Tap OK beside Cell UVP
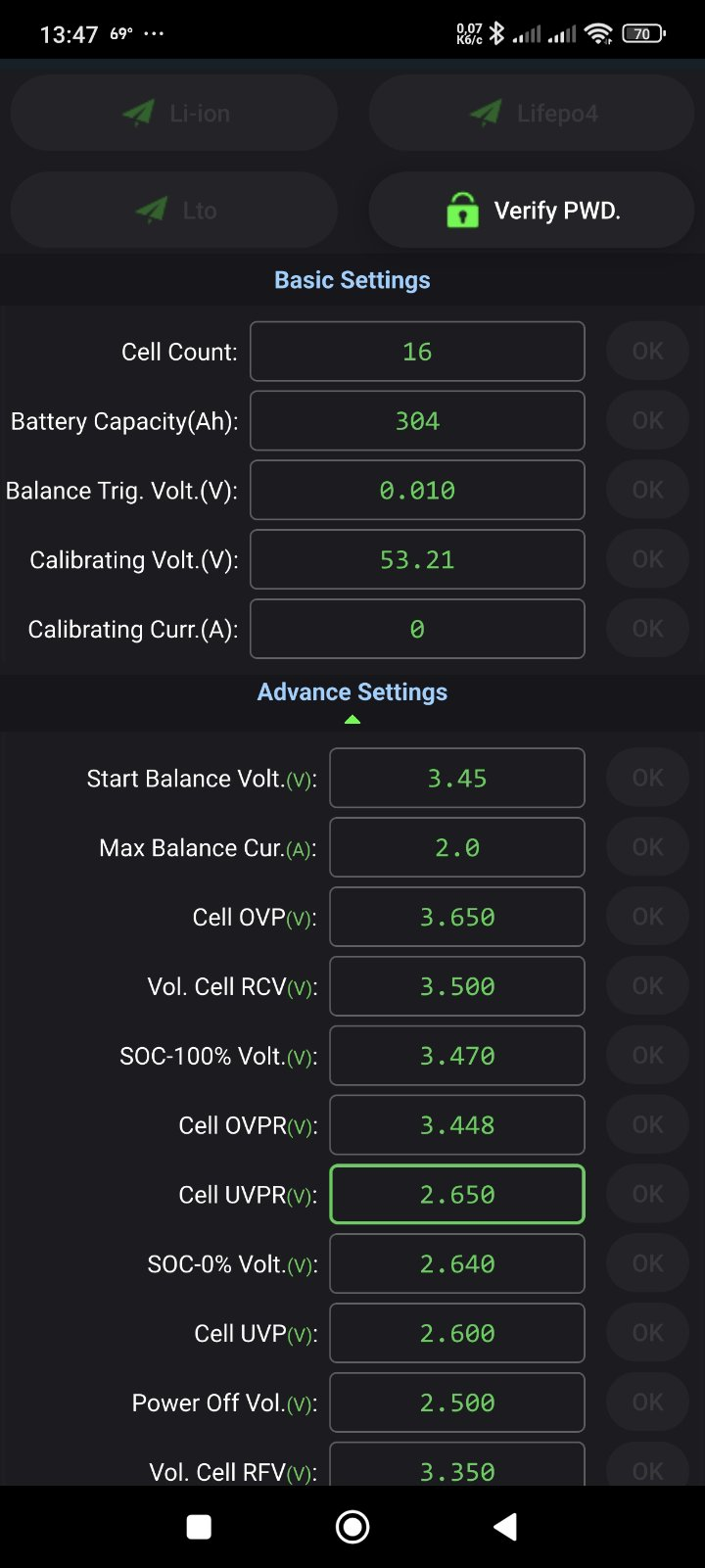Screen dimensions: 705x1568 coord(648,1333)
